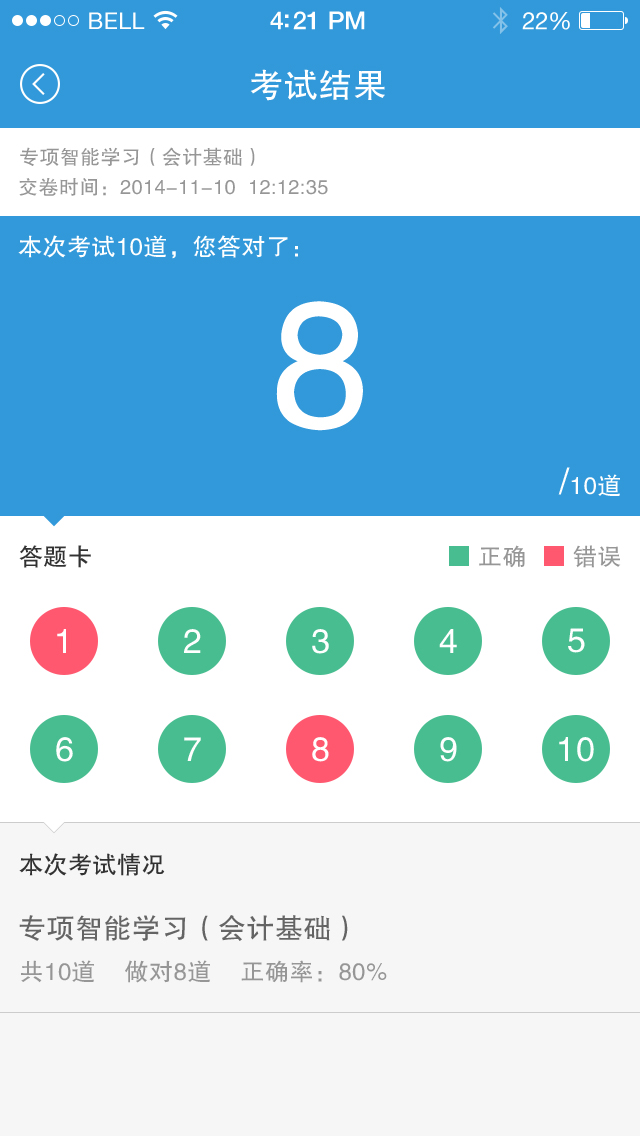Go back using the top-left arrow
Image resolution: width=640 pixels, height=1136 pixels.
pyautogui.click(x=40, y=84)
